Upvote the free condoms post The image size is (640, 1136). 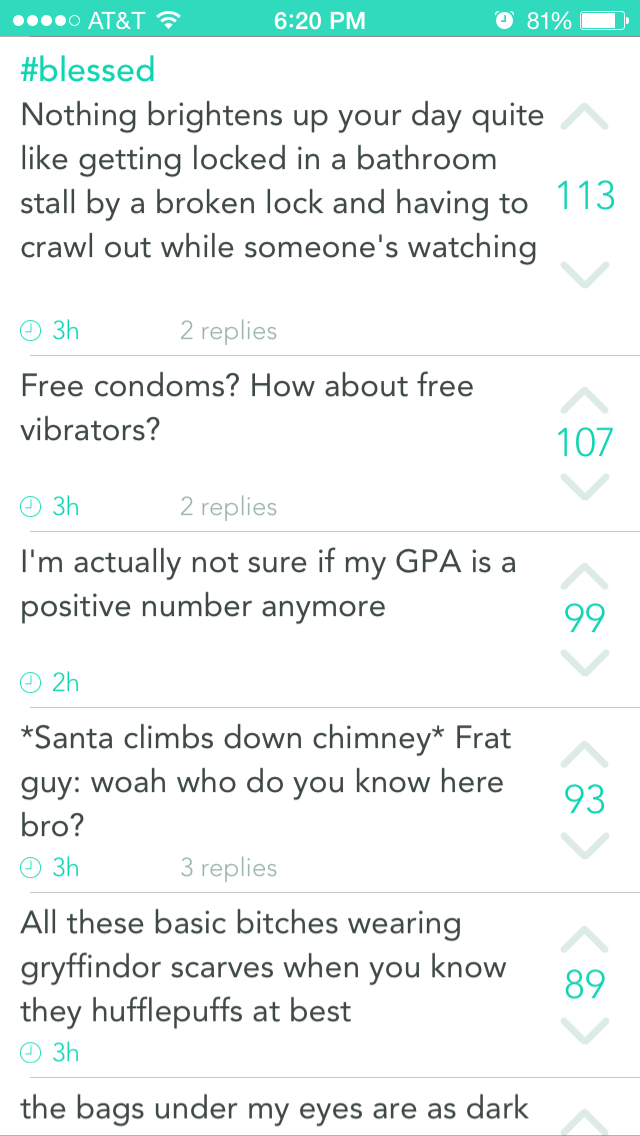pyautogui.click(x=585, y=400)
